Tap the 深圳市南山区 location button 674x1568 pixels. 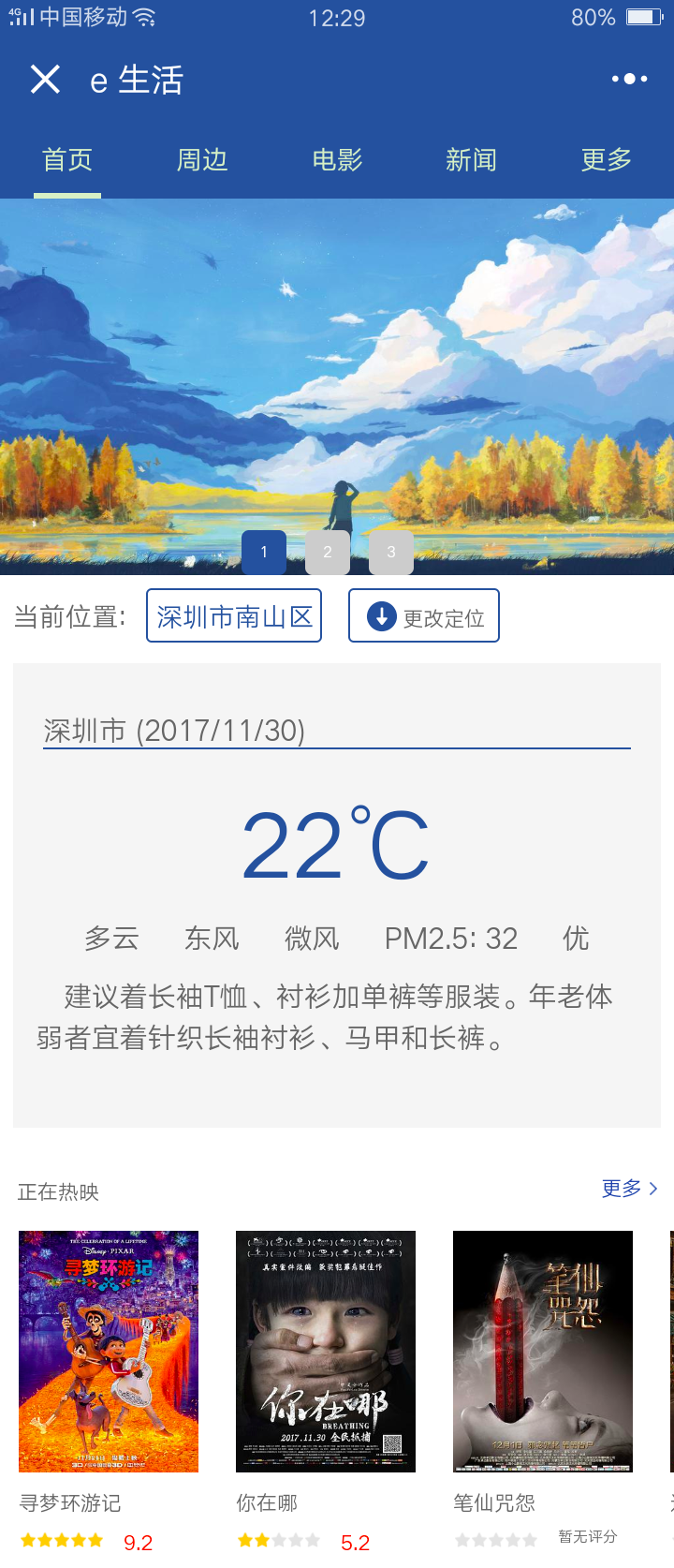tap(234, 616)
